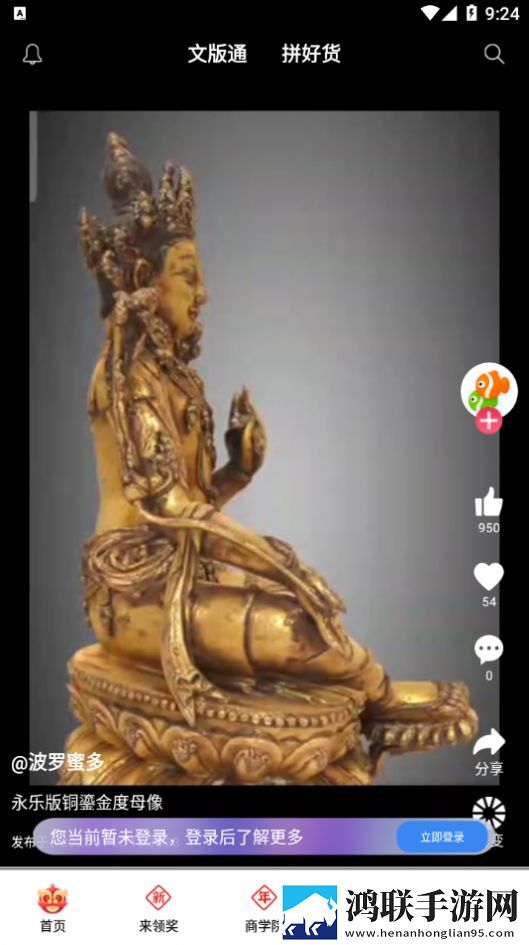Open the search icon
This screenshot has width=529, height=945.
click(494, 54)
